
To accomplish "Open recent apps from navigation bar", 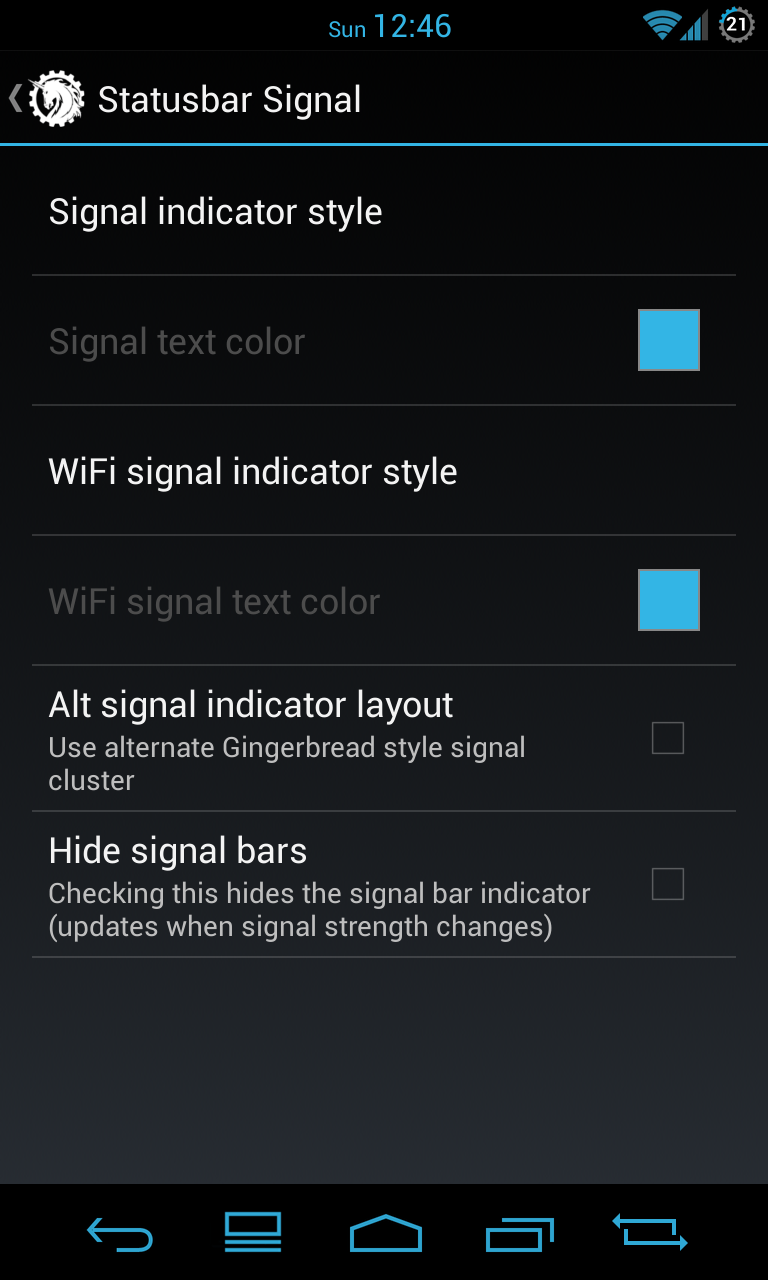I will pos(519,1234).
